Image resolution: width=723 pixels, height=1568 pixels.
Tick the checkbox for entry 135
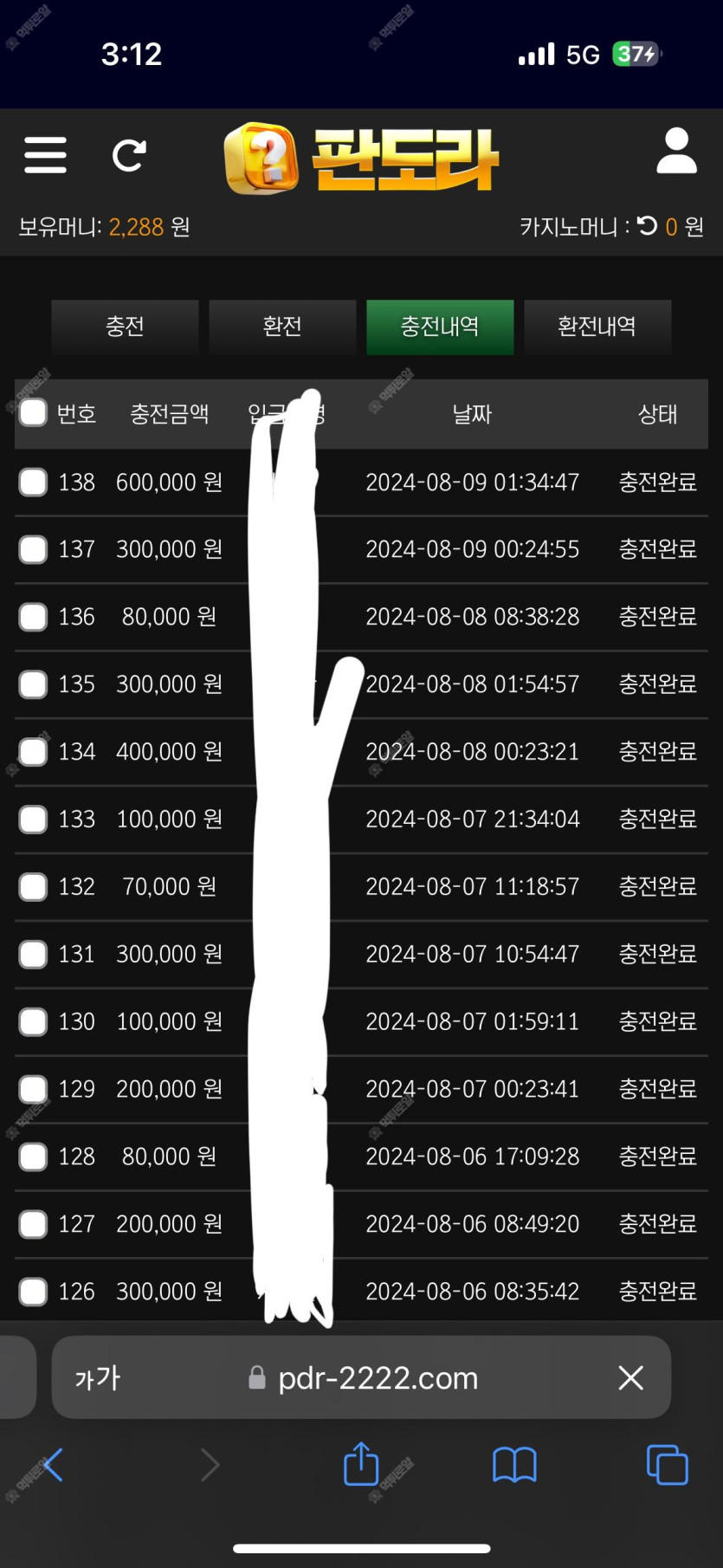[x=33, y=684]
